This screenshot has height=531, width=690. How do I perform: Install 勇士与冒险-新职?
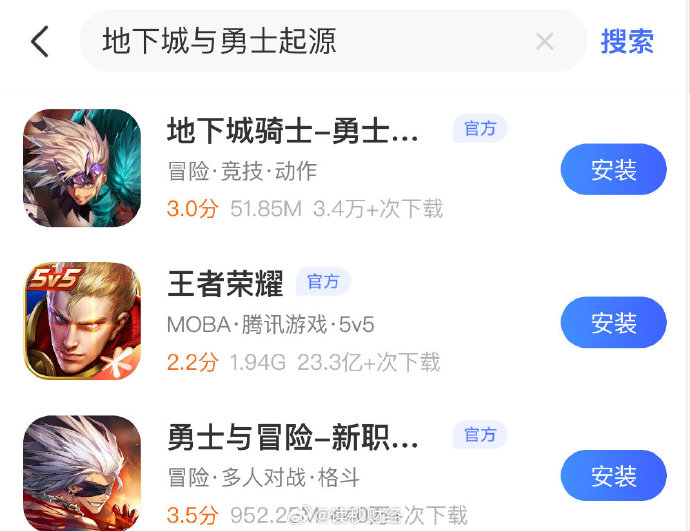pos(613,475)
